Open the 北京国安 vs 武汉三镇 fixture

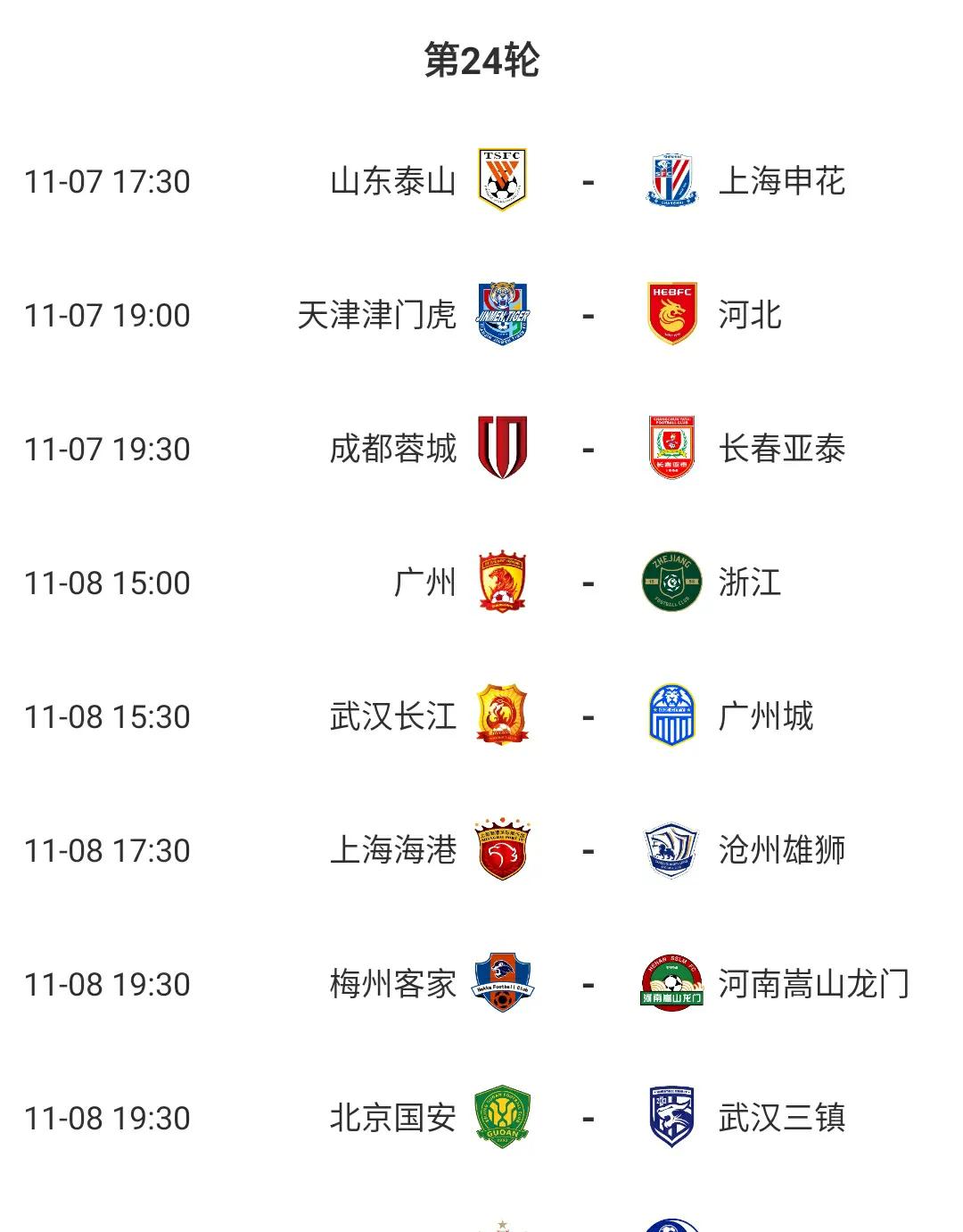[x=588, y=1119]
